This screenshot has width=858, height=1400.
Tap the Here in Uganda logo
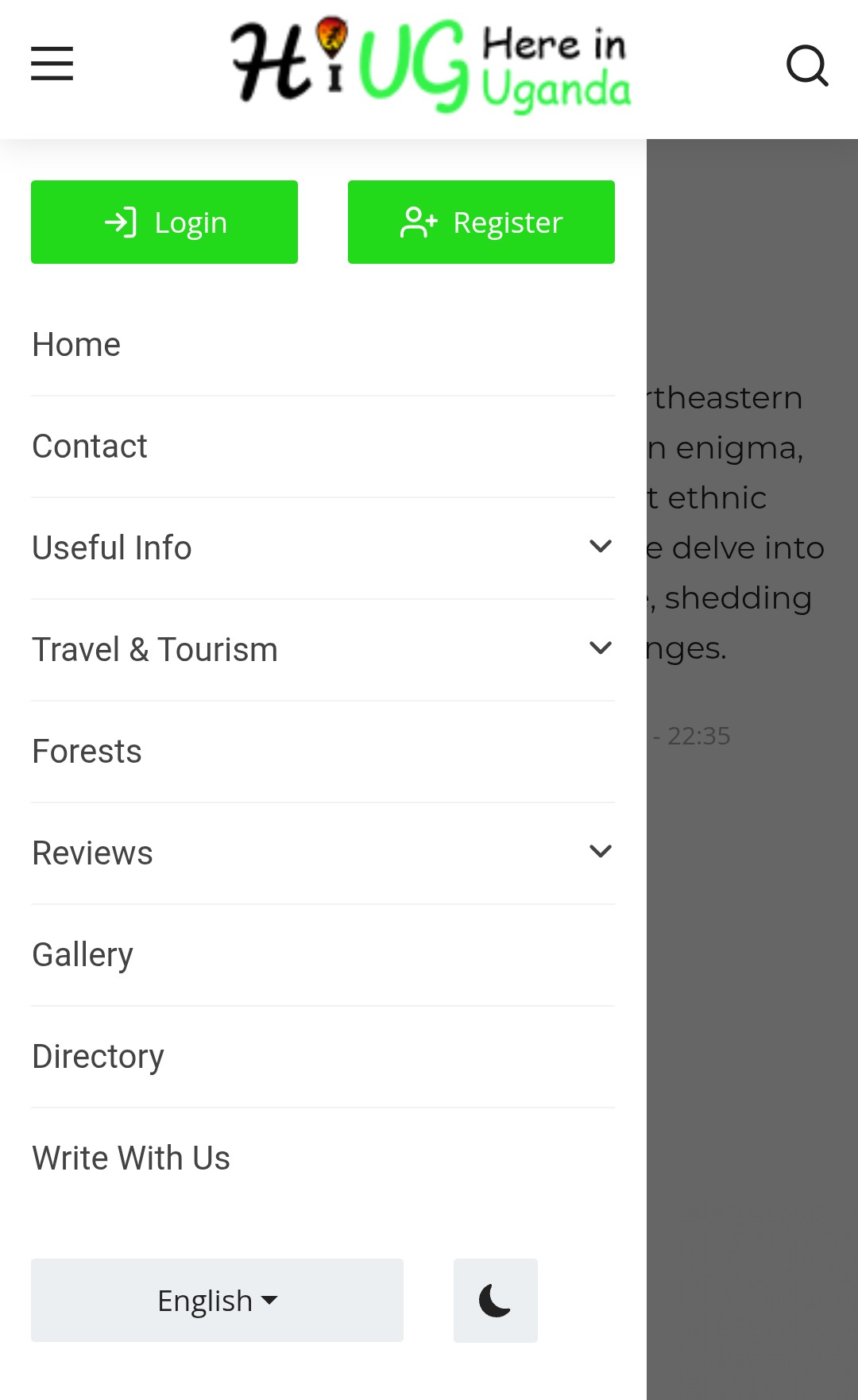[431, 65]
